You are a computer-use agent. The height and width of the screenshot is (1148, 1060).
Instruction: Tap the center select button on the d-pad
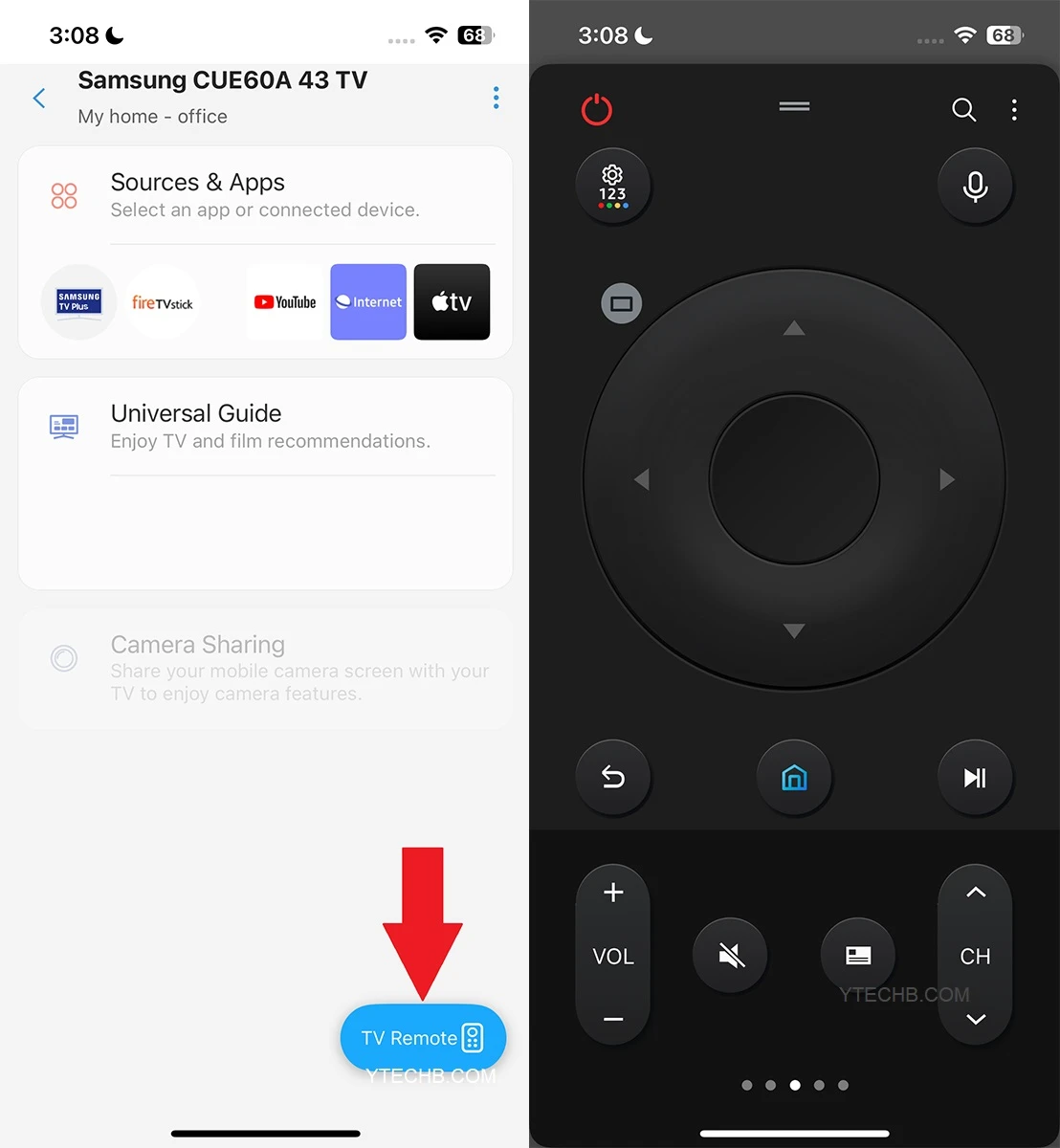click(794, 478)
